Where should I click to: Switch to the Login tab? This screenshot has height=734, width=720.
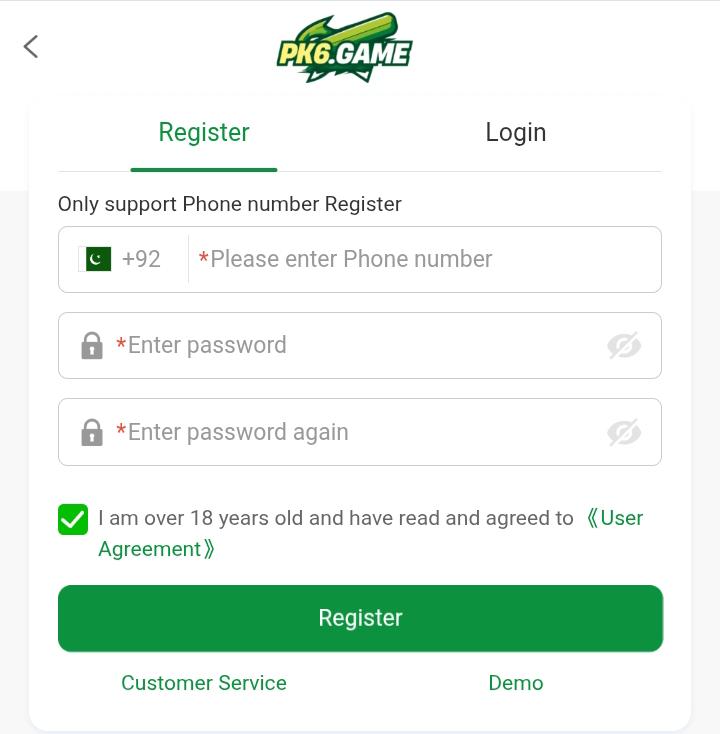515,133
